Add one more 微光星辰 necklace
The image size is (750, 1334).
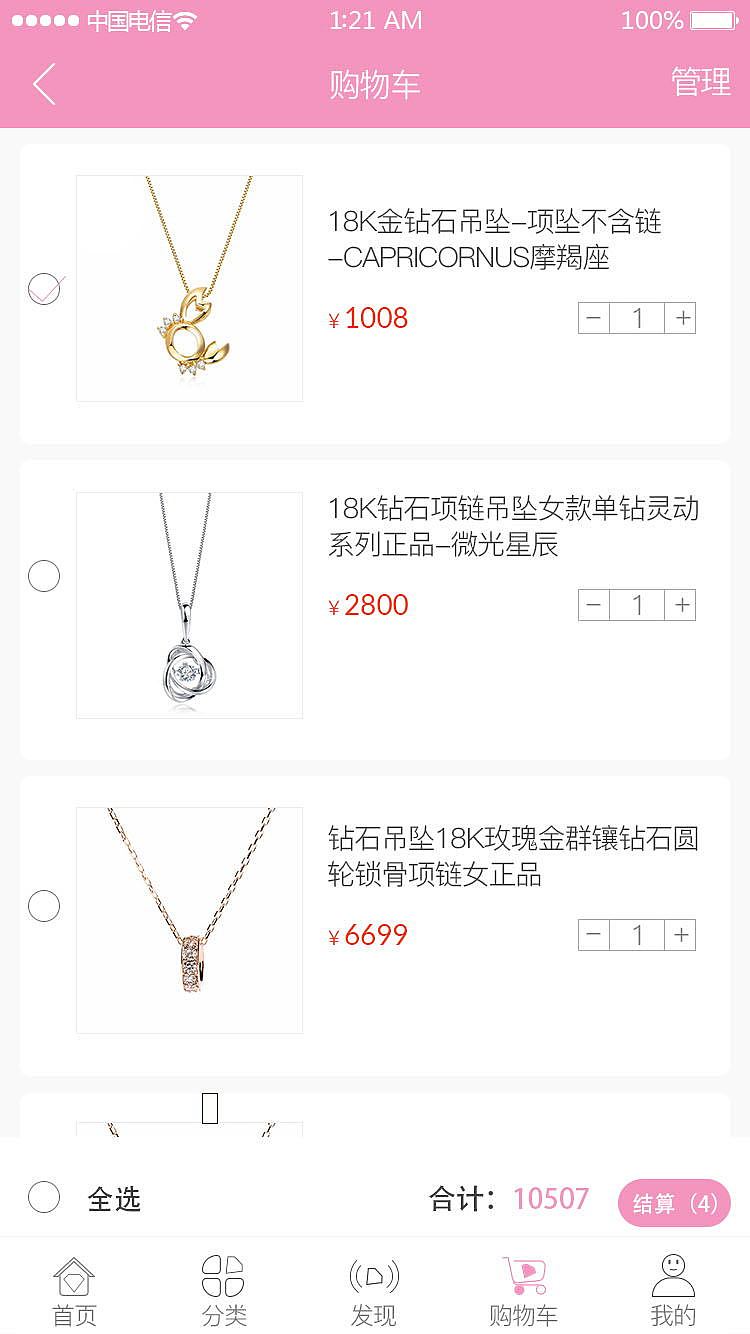(x=682, y=605)
